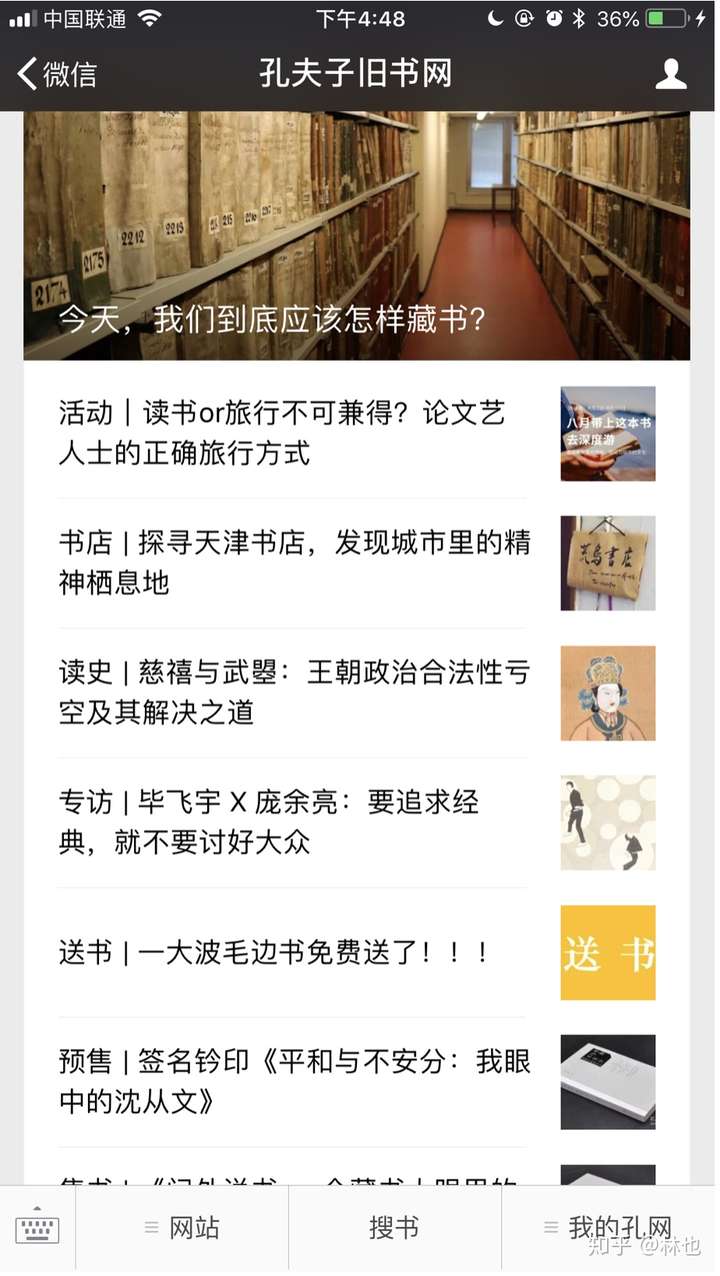Open the 活动 article about 读书or旅行
The image size is (720, 1276).
356,433
